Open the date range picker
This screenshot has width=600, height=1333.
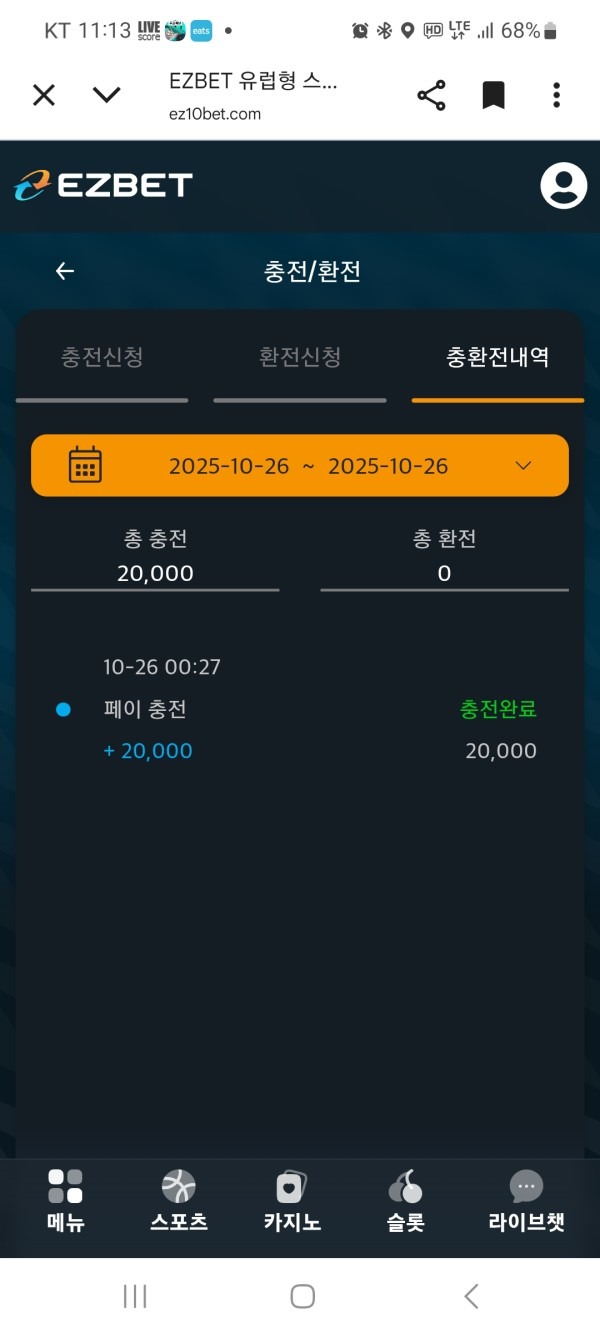click(300, 466)
